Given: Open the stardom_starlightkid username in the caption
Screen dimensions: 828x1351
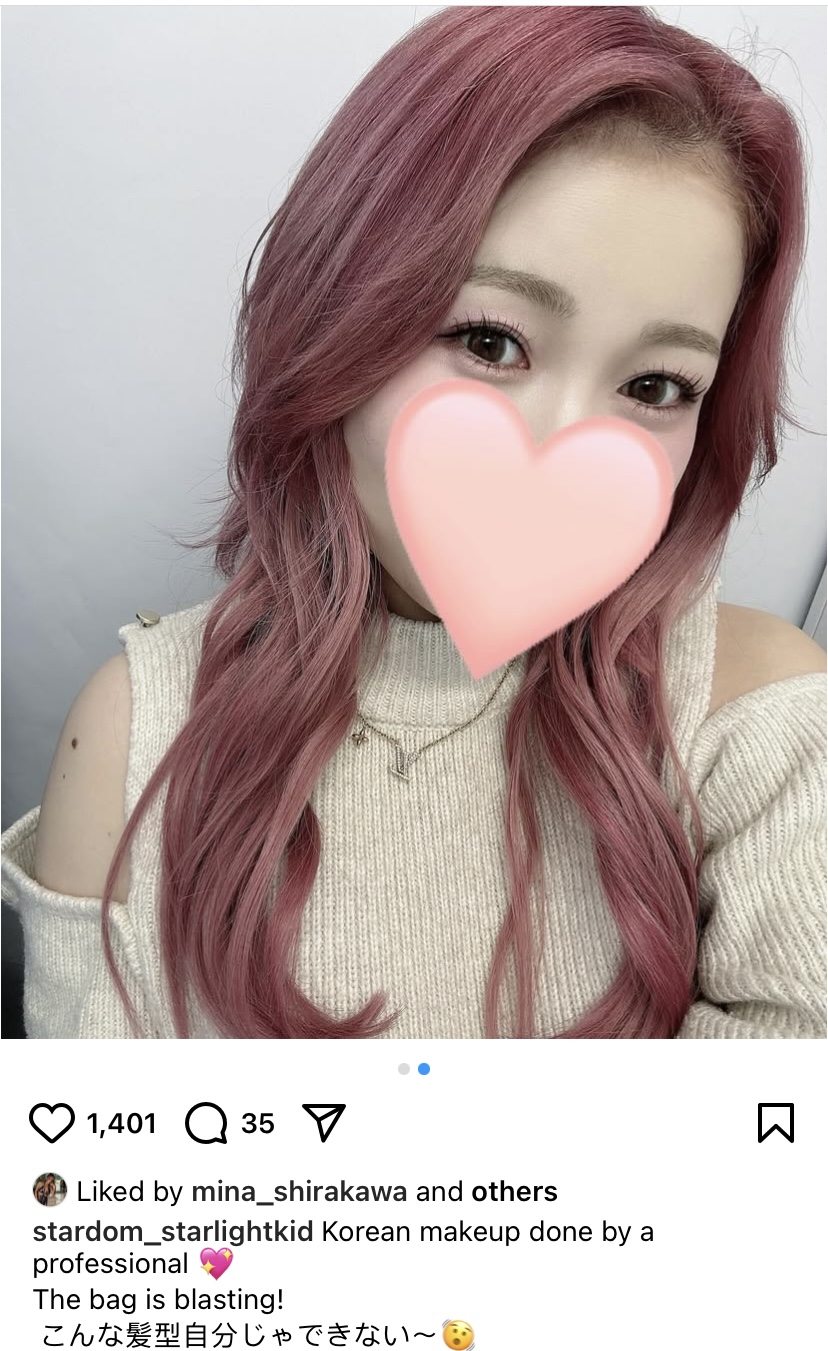Looking at the screenshot, I should click(x=174, y=1232).
